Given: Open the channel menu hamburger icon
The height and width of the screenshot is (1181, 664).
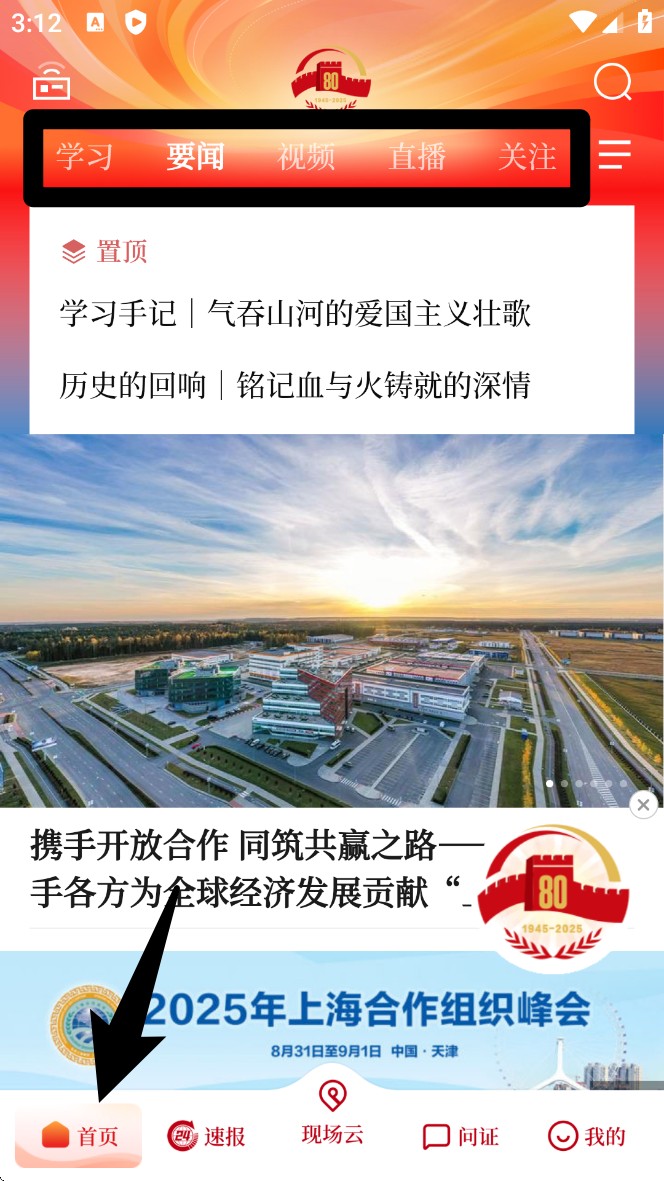Looking at the screenshot, I should (614, 155).
